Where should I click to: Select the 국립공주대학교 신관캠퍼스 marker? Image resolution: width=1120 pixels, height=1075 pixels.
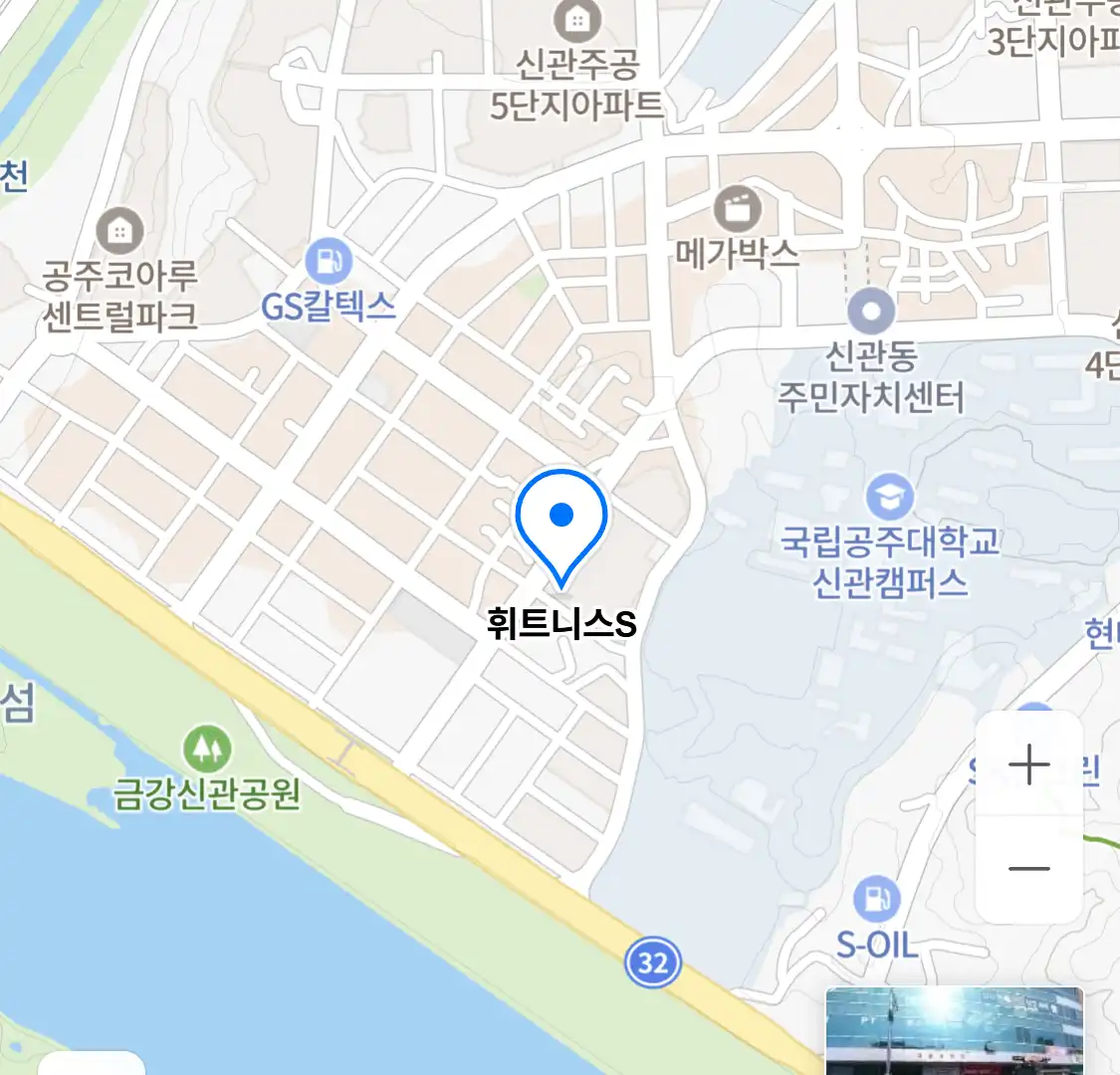tap(889, 496)
